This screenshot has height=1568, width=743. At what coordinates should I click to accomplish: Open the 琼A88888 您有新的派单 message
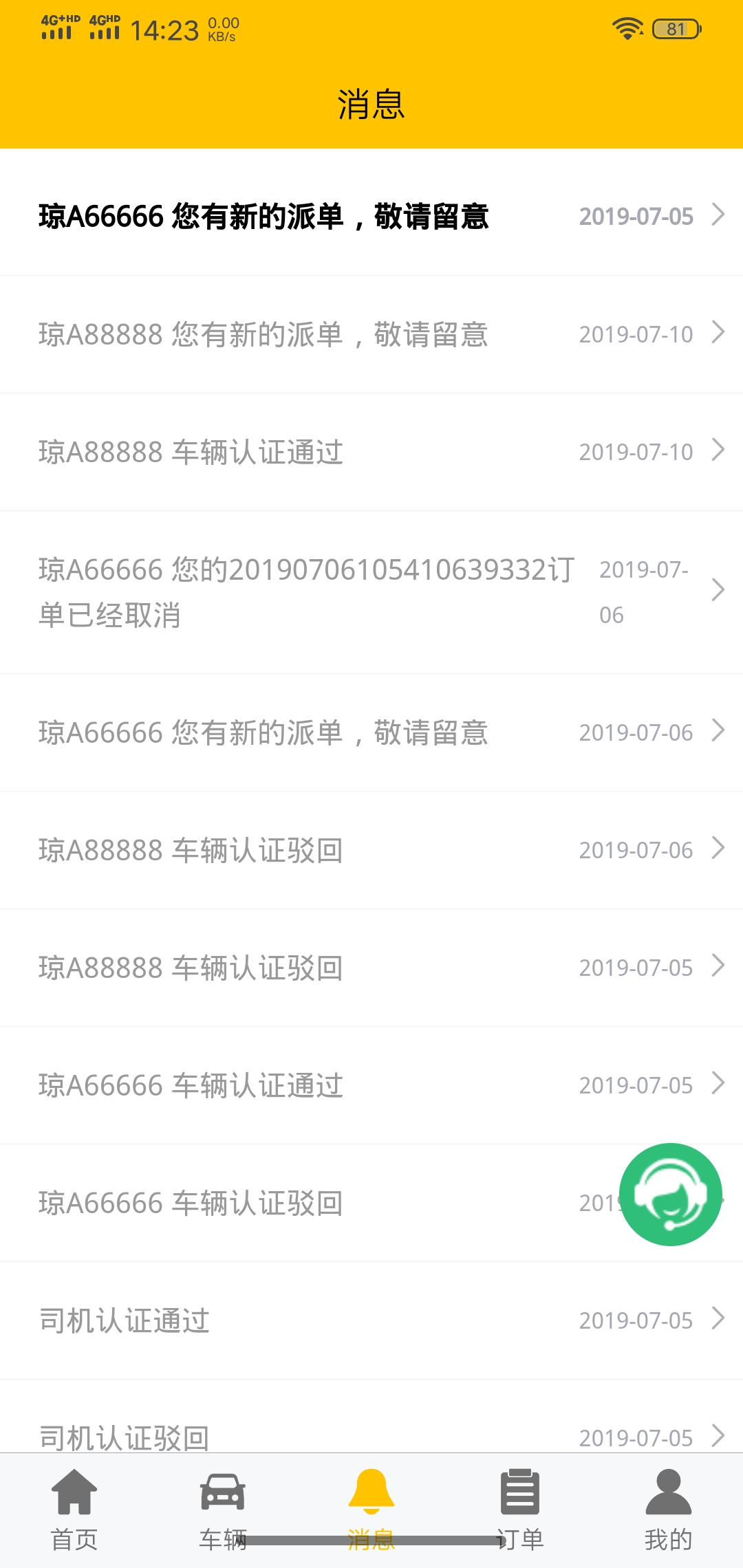click(x=371, y=334)
